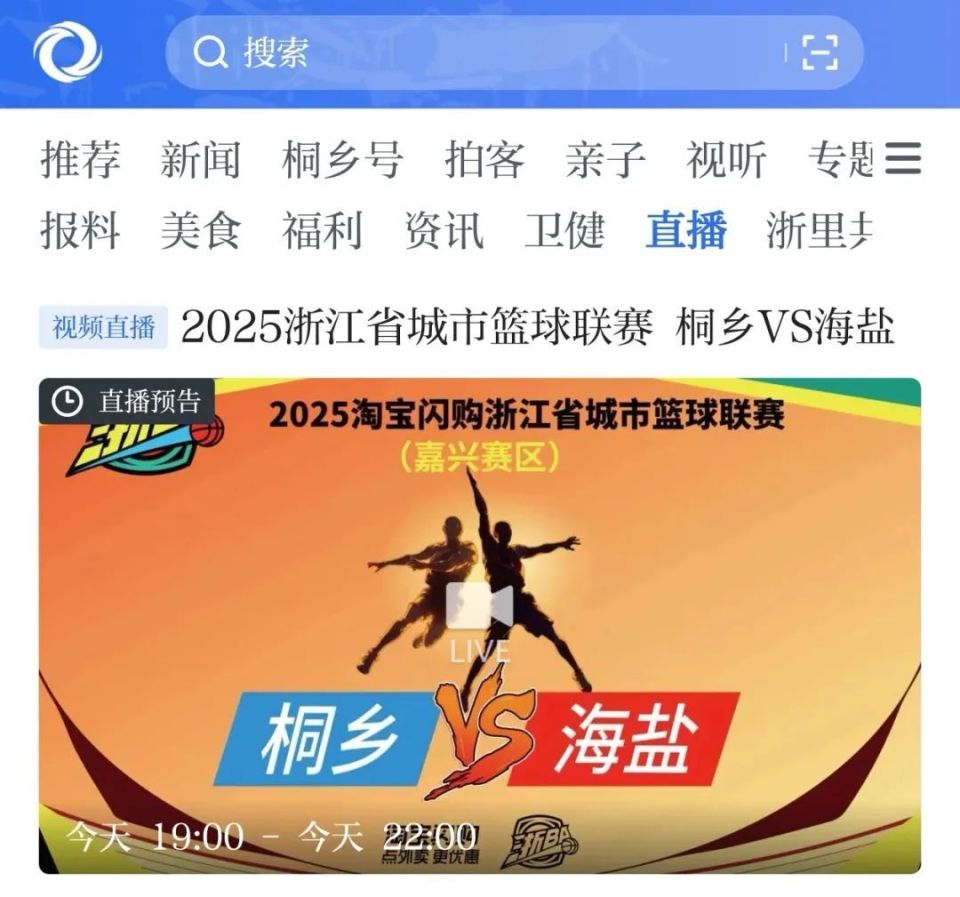Select the 桐乡号 tab
The image size is (960, 897).
[342, 160]
